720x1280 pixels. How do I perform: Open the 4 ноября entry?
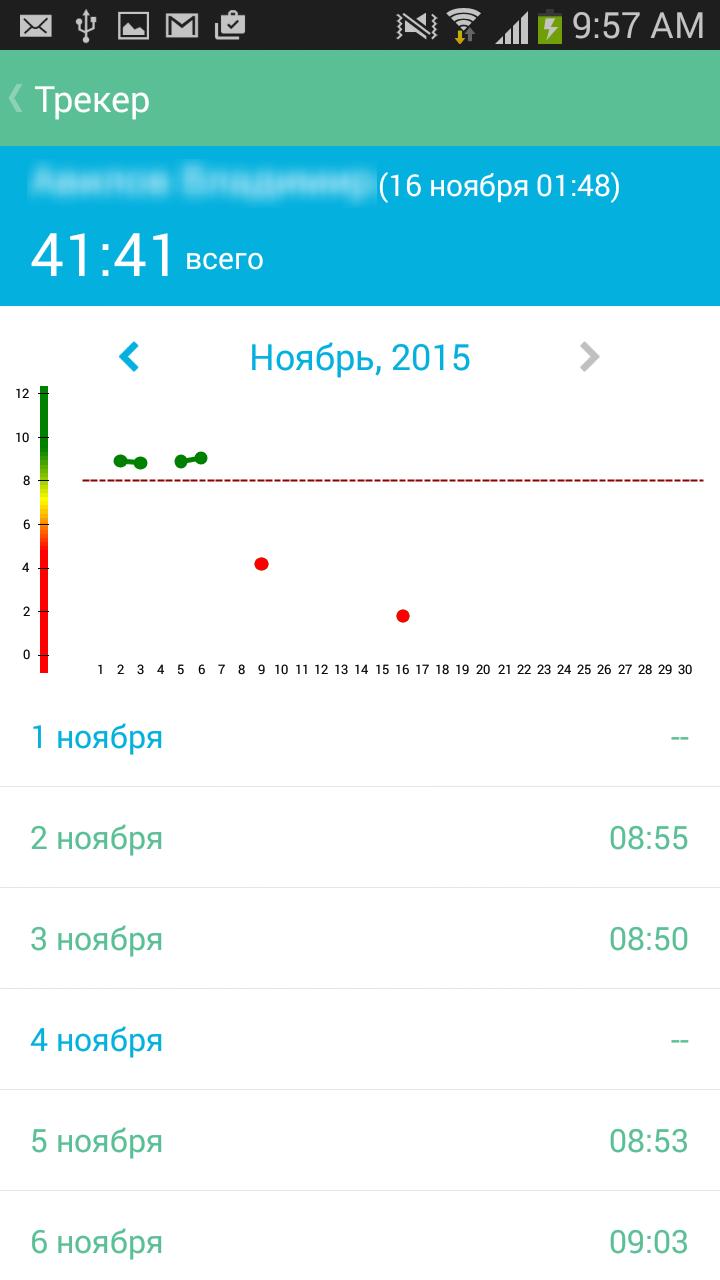pos(360,1040)
